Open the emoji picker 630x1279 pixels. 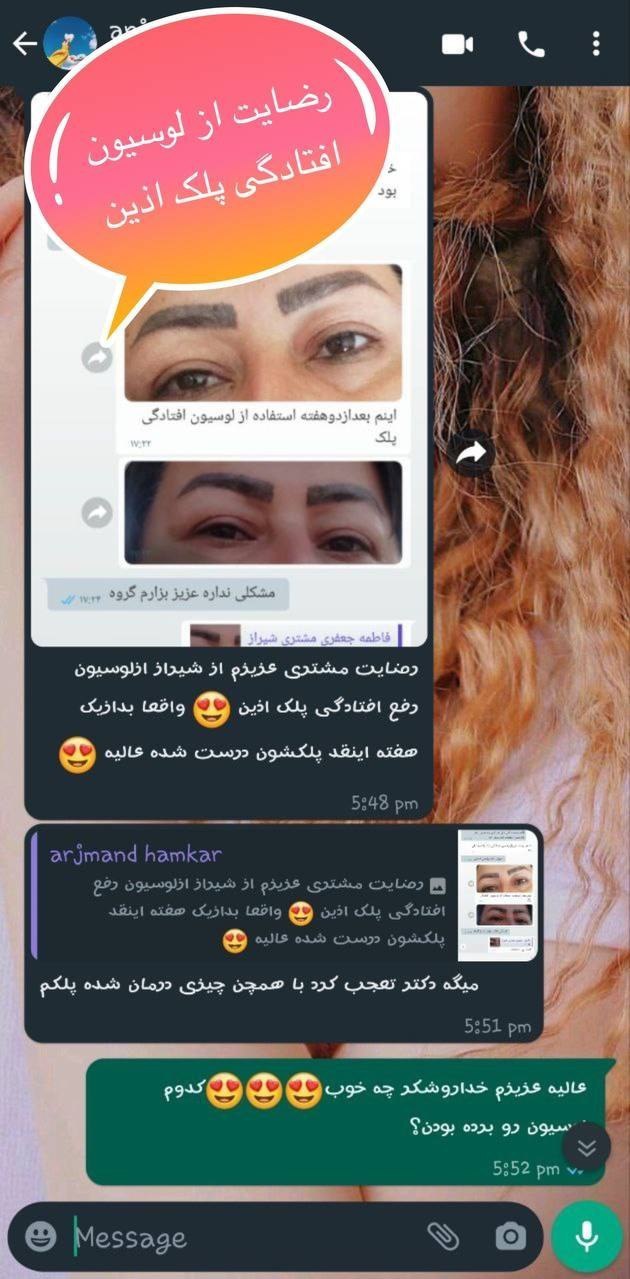tap(40, 1237)
